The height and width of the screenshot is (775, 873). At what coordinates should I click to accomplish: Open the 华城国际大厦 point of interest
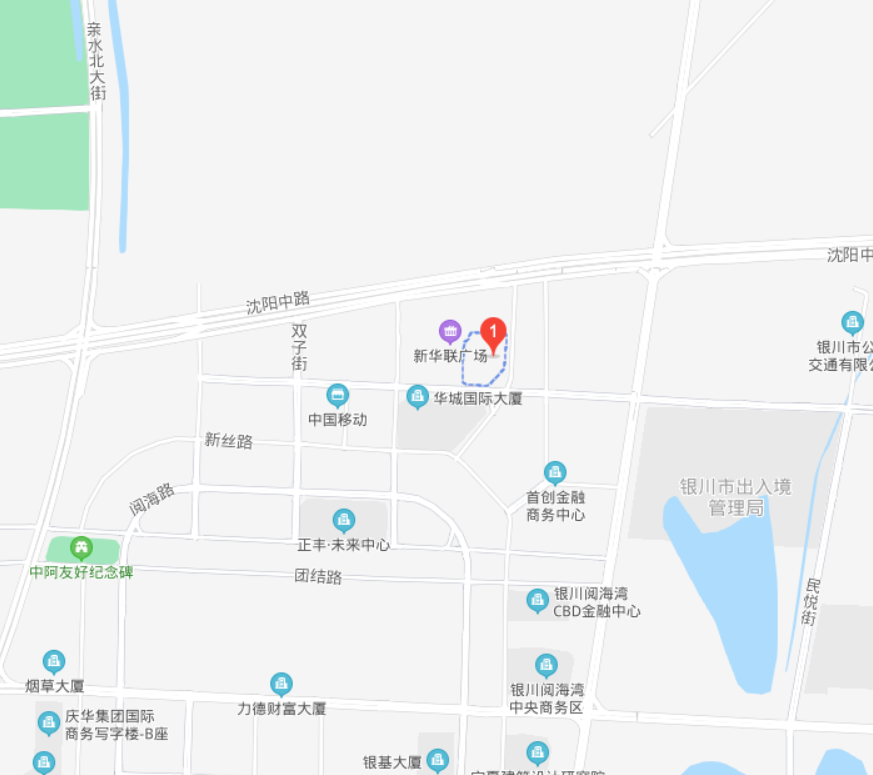click(x=418, y=397)
